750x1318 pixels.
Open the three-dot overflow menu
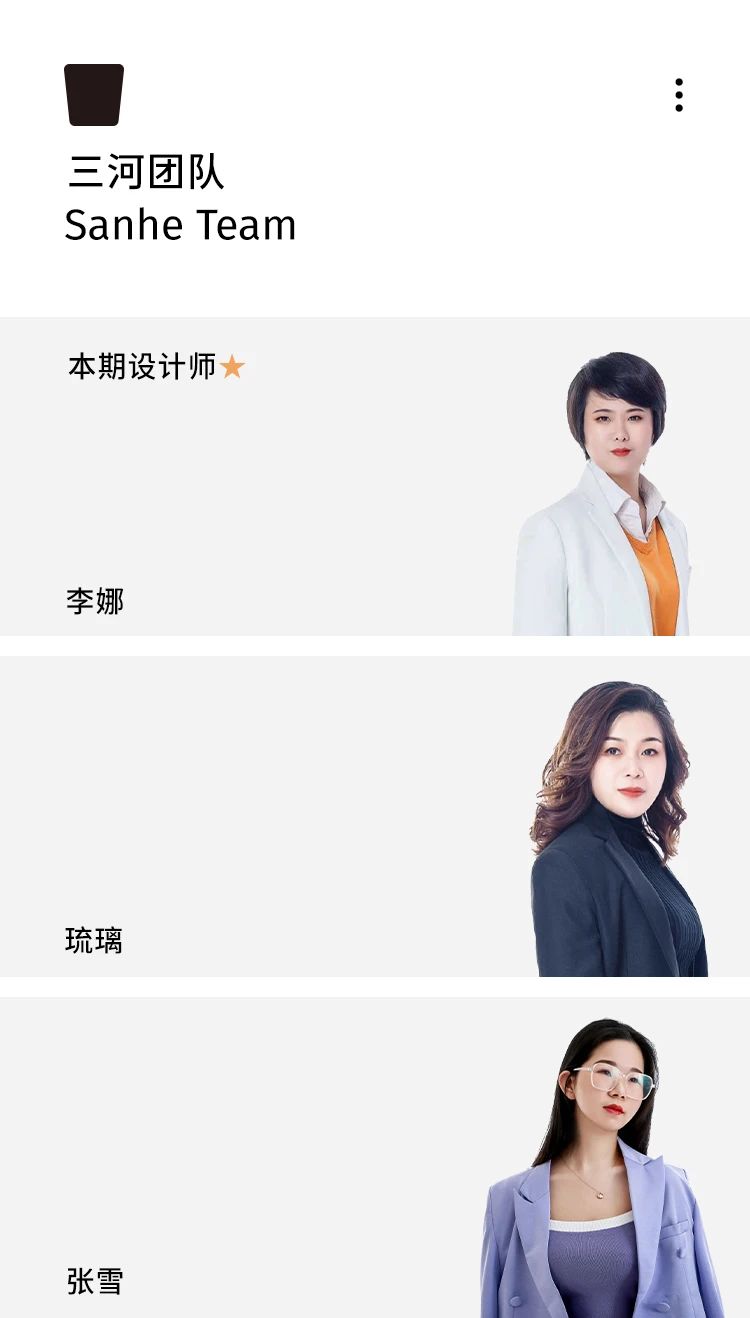679,95
